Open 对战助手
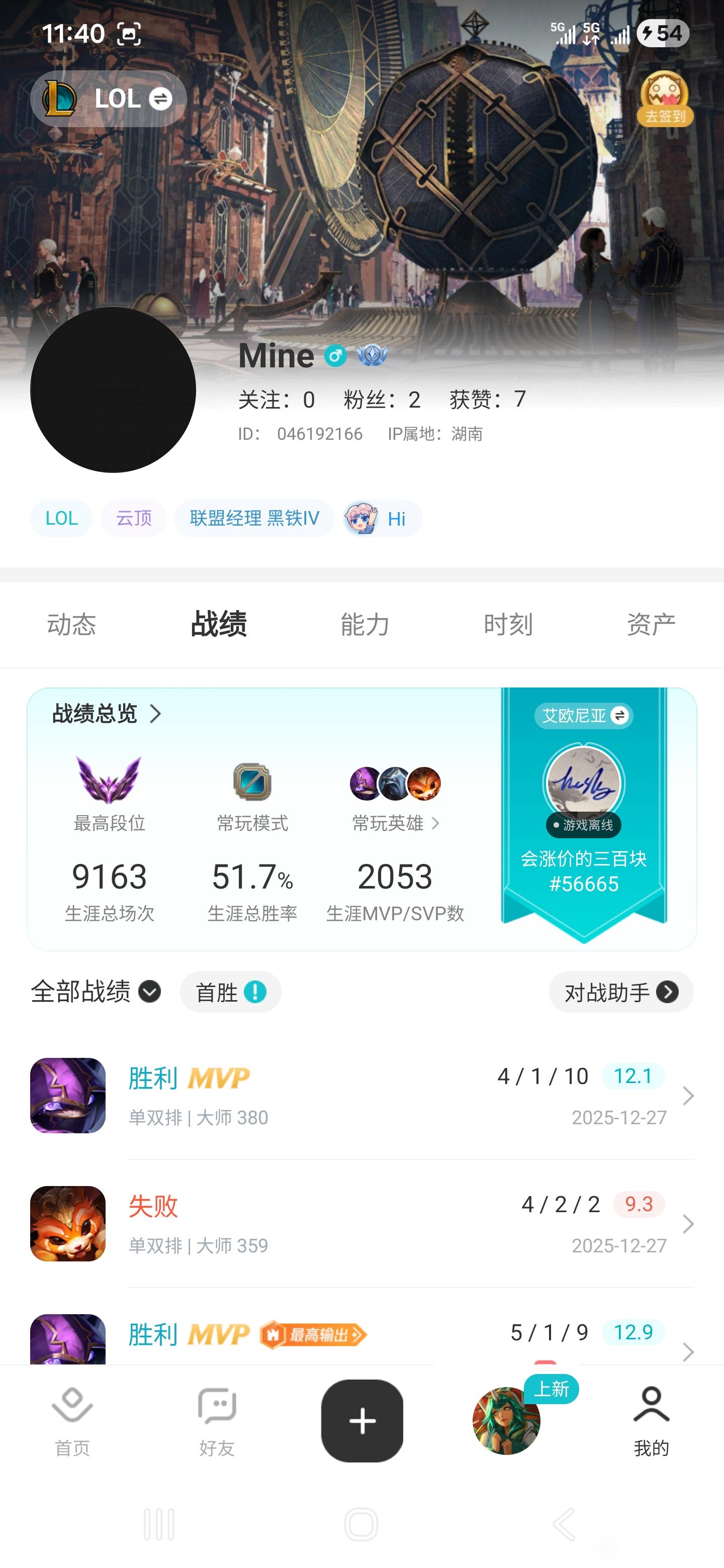 (x=620, y=992)
